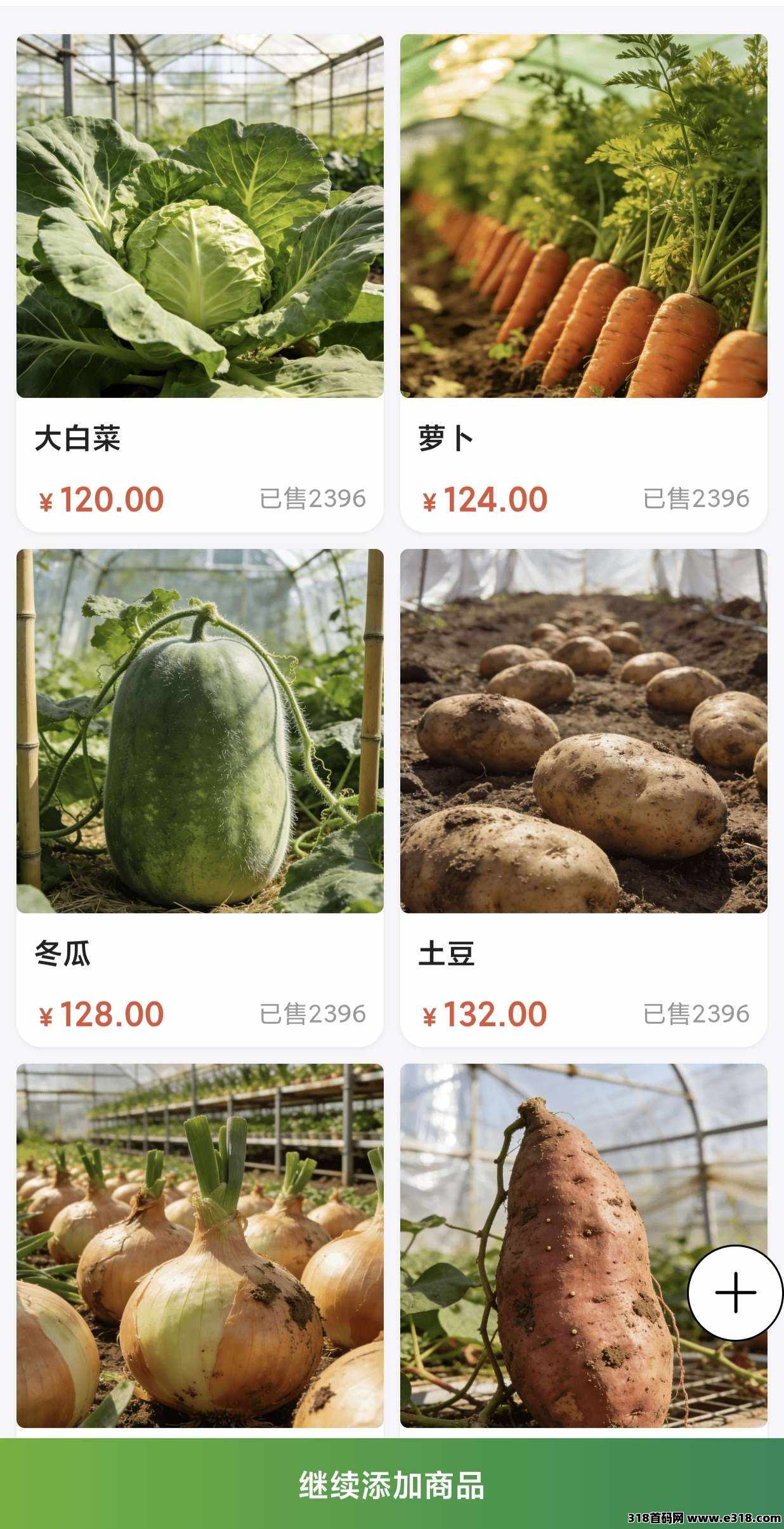The image size is (784, 1529).
Task: Tap the floating plus button
Action: coord(736,1292)
